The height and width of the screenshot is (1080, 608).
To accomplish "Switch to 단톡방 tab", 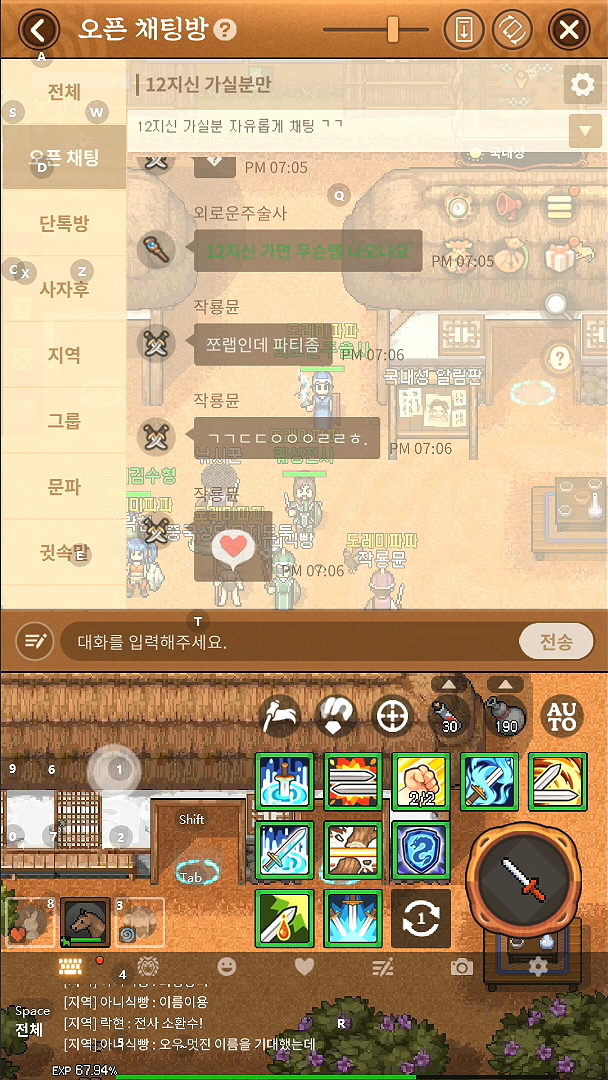I will pos(64,222).
